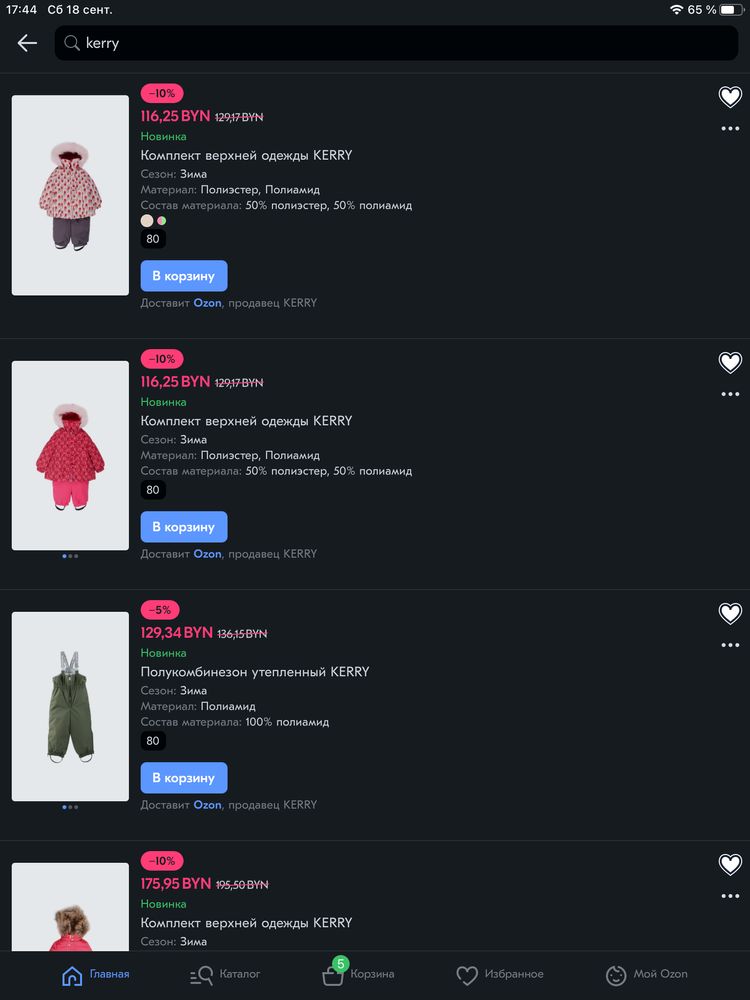Go back using the arrow icon
The image size is (750, 1000).
tap(27, 43)
